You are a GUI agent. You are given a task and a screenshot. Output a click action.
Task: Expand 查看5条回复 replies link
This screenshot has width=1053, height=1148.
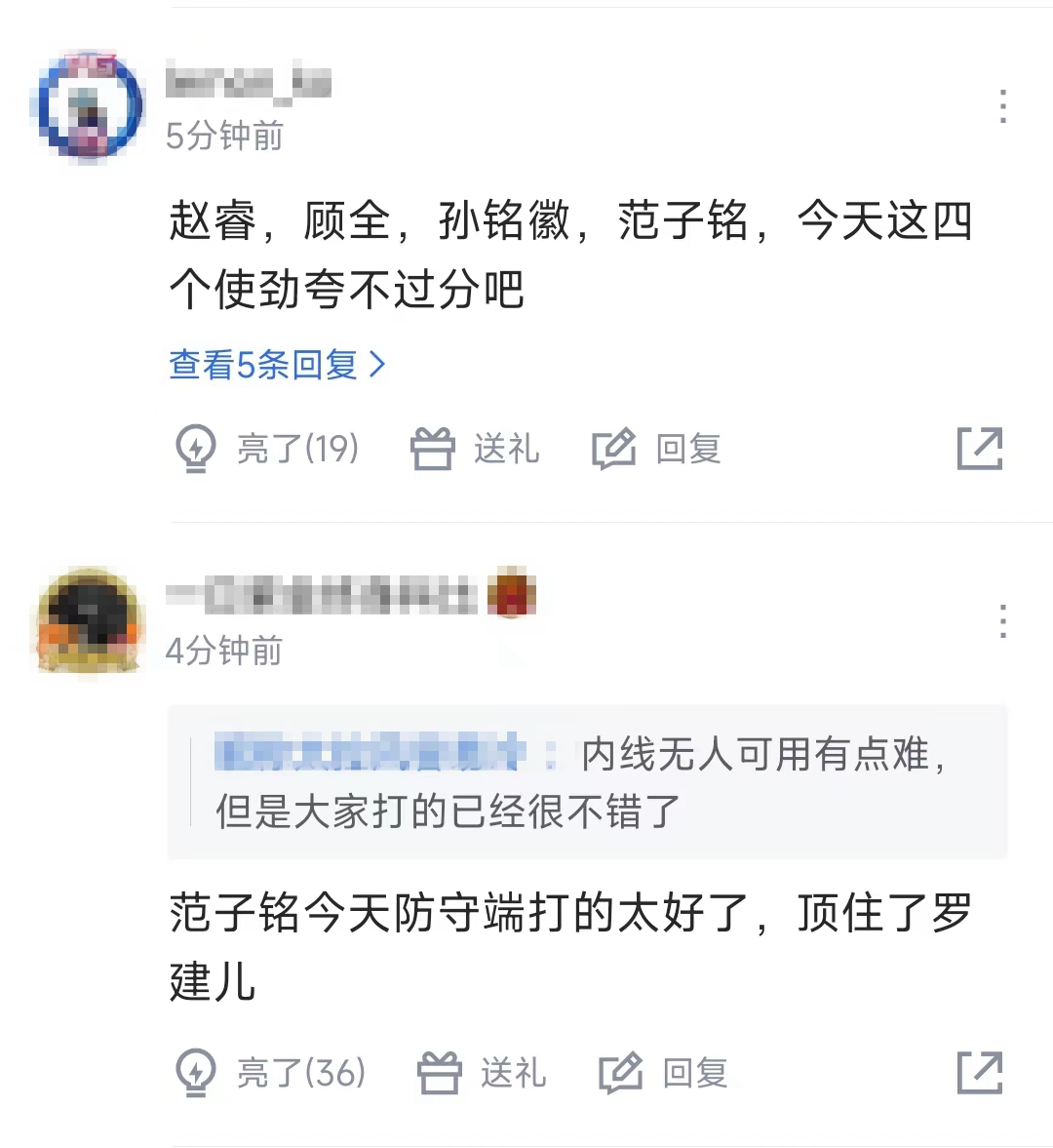tap(277, 365)
